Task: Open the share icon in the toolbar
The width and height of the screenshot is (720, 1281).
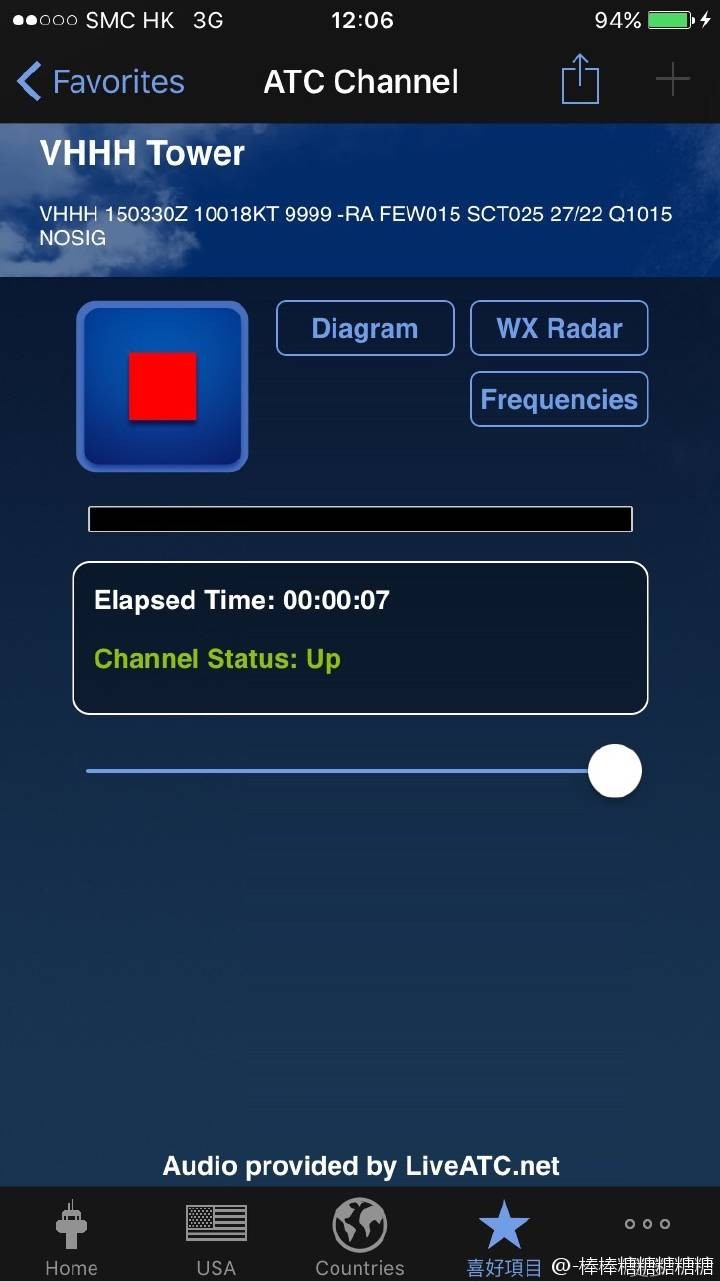Action: [x=580, y=79]
